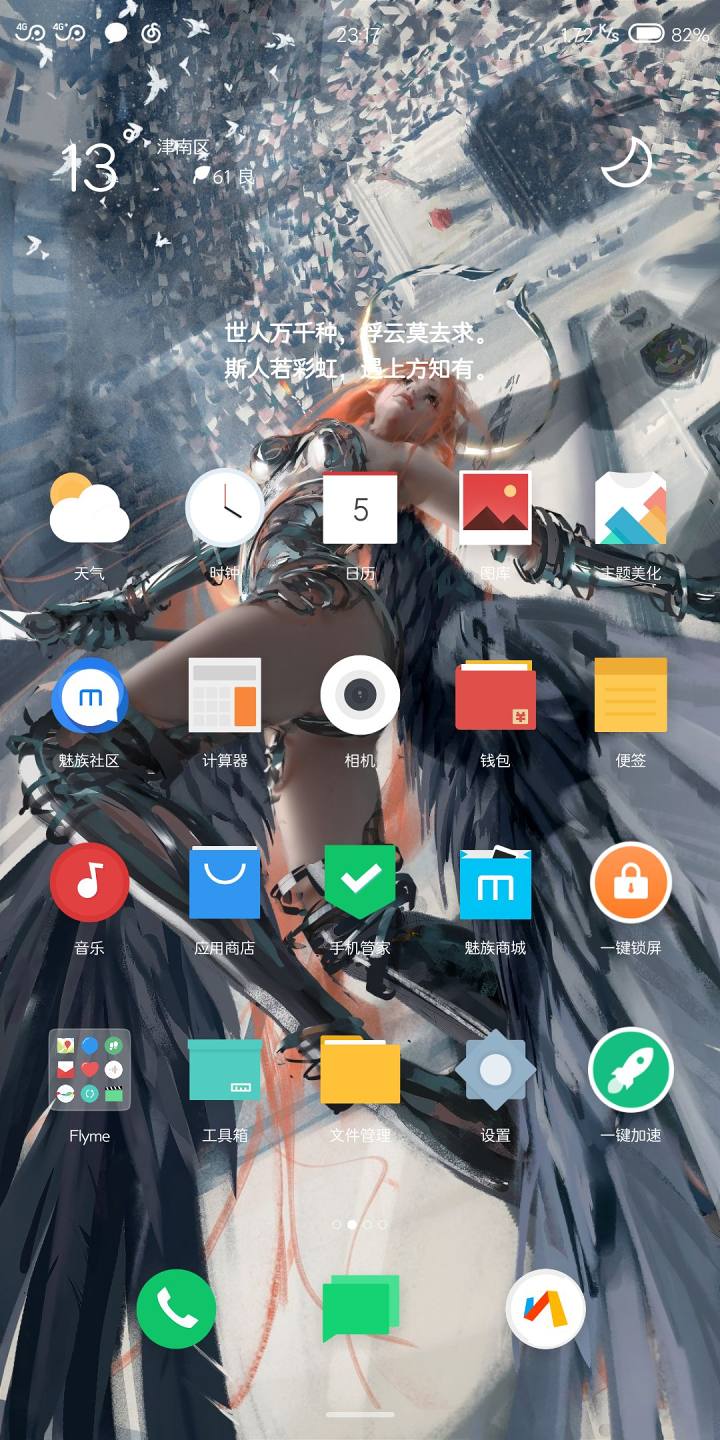Open the 相机 camera app
Image resolution: width=720 pixels, height=1440 pixels.
360,696
